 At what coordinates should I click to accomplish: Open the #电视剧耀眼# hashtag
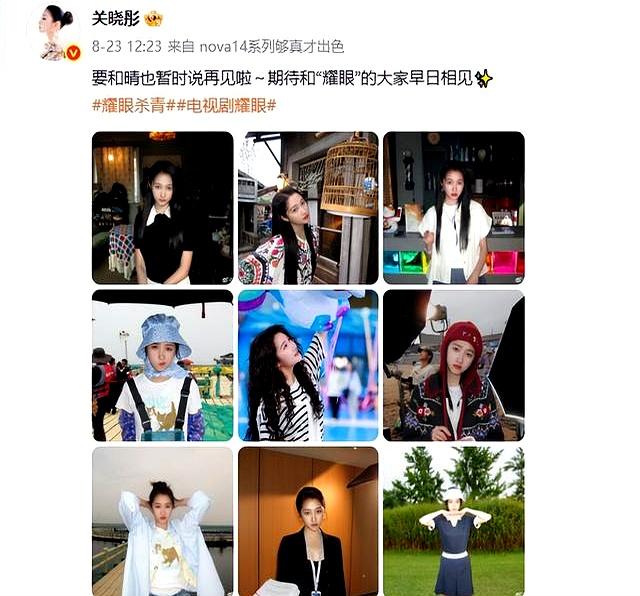click(x=227, y=104)
